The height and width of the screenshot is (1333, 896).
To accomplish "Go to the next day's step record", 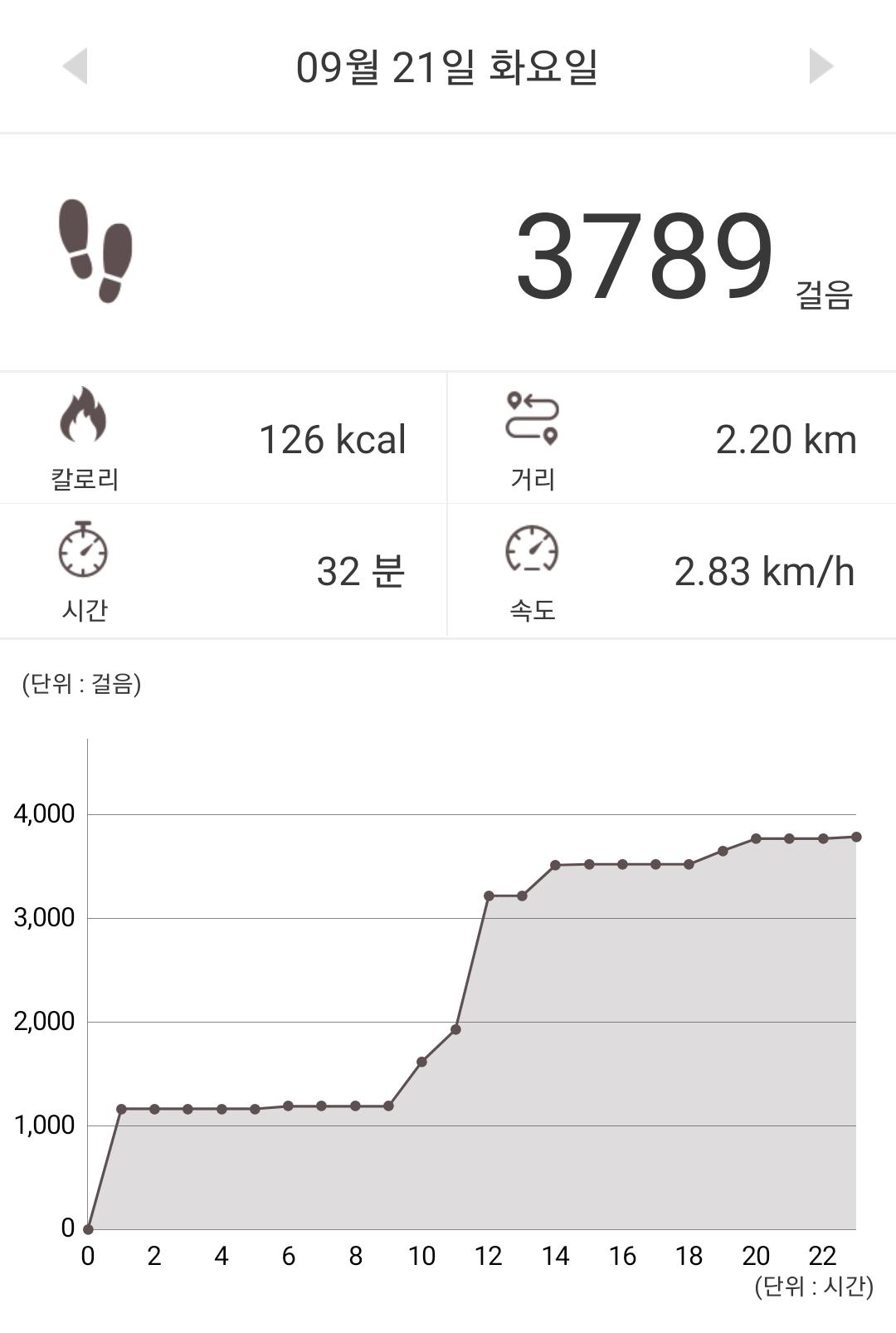I will tap(821, 66).
